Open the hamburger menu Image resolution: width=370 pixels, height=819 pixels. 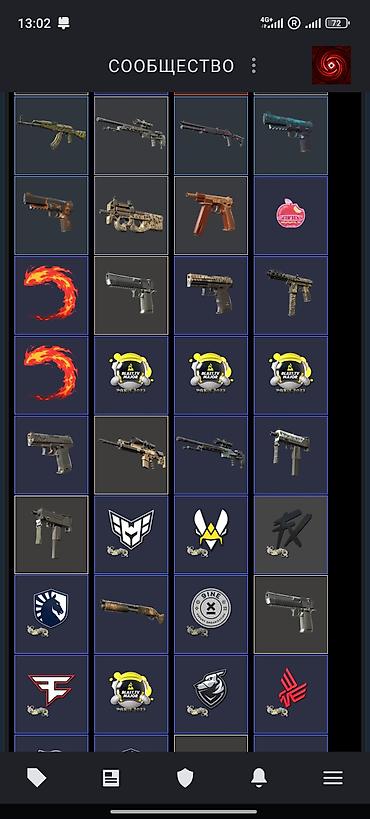point(333,778)
